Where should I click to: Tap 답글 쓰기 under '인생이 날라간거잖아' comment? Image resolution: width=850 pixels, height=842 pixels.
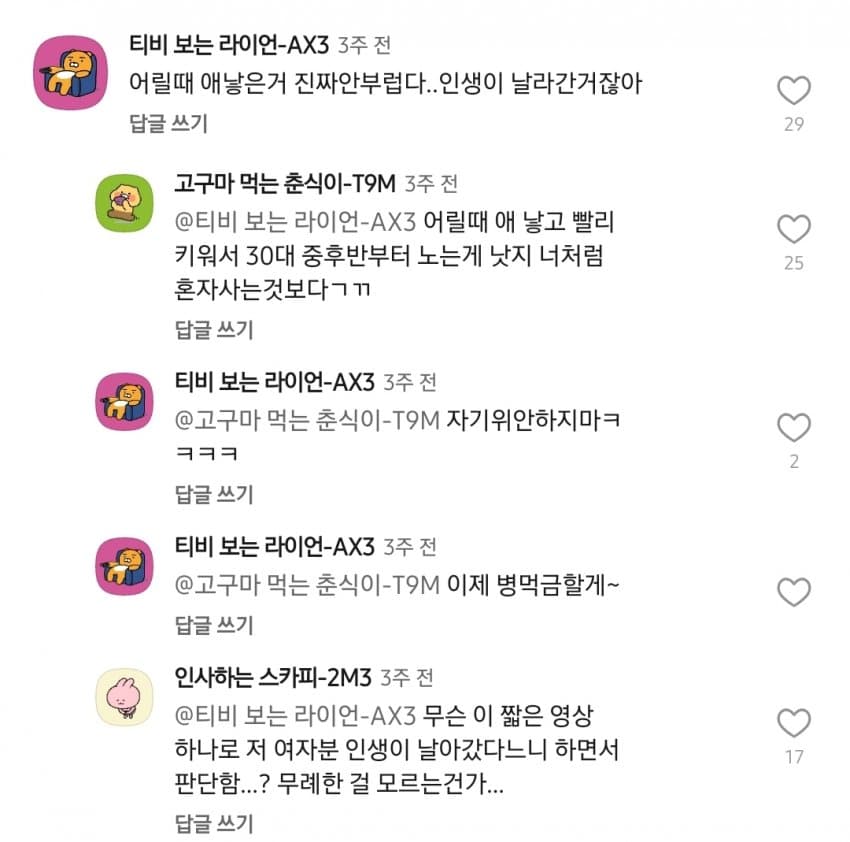pos(168,124)
